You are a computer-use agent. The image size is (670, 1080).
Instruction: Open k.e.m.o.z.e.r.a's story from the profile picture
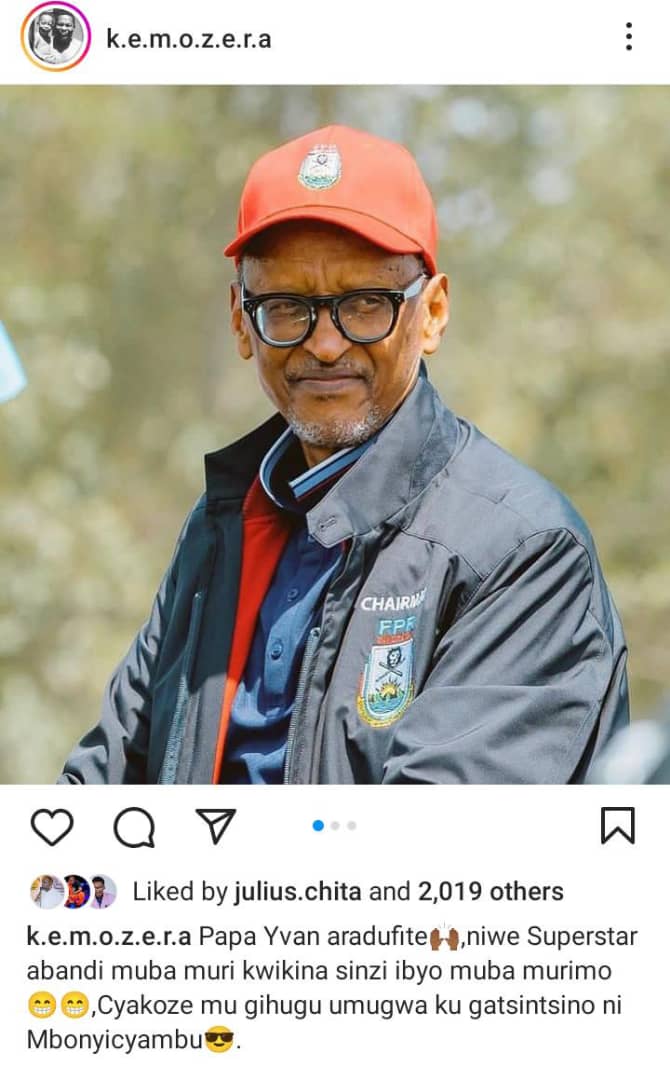tap(56, 37)
